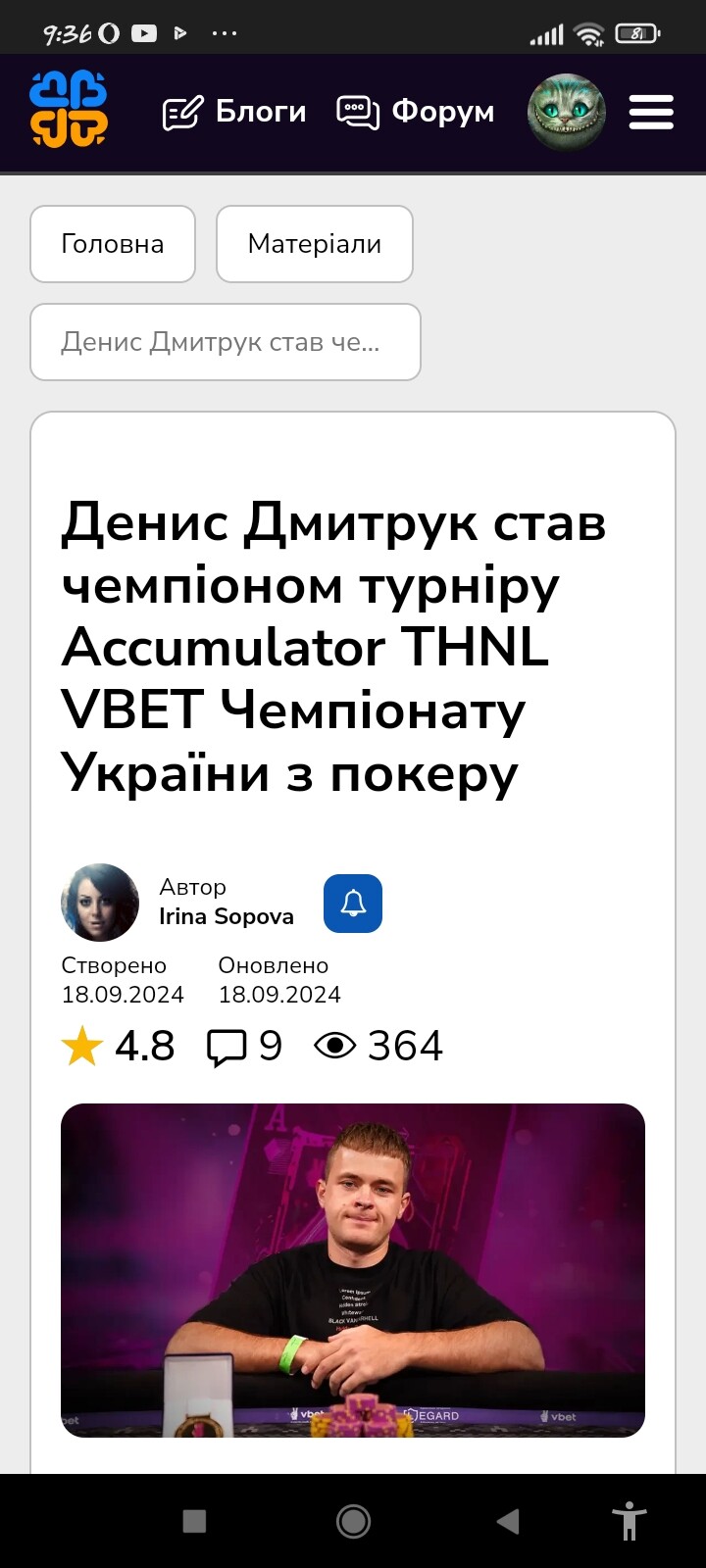
Task: Open the hamburger menu
Action: 651,113
